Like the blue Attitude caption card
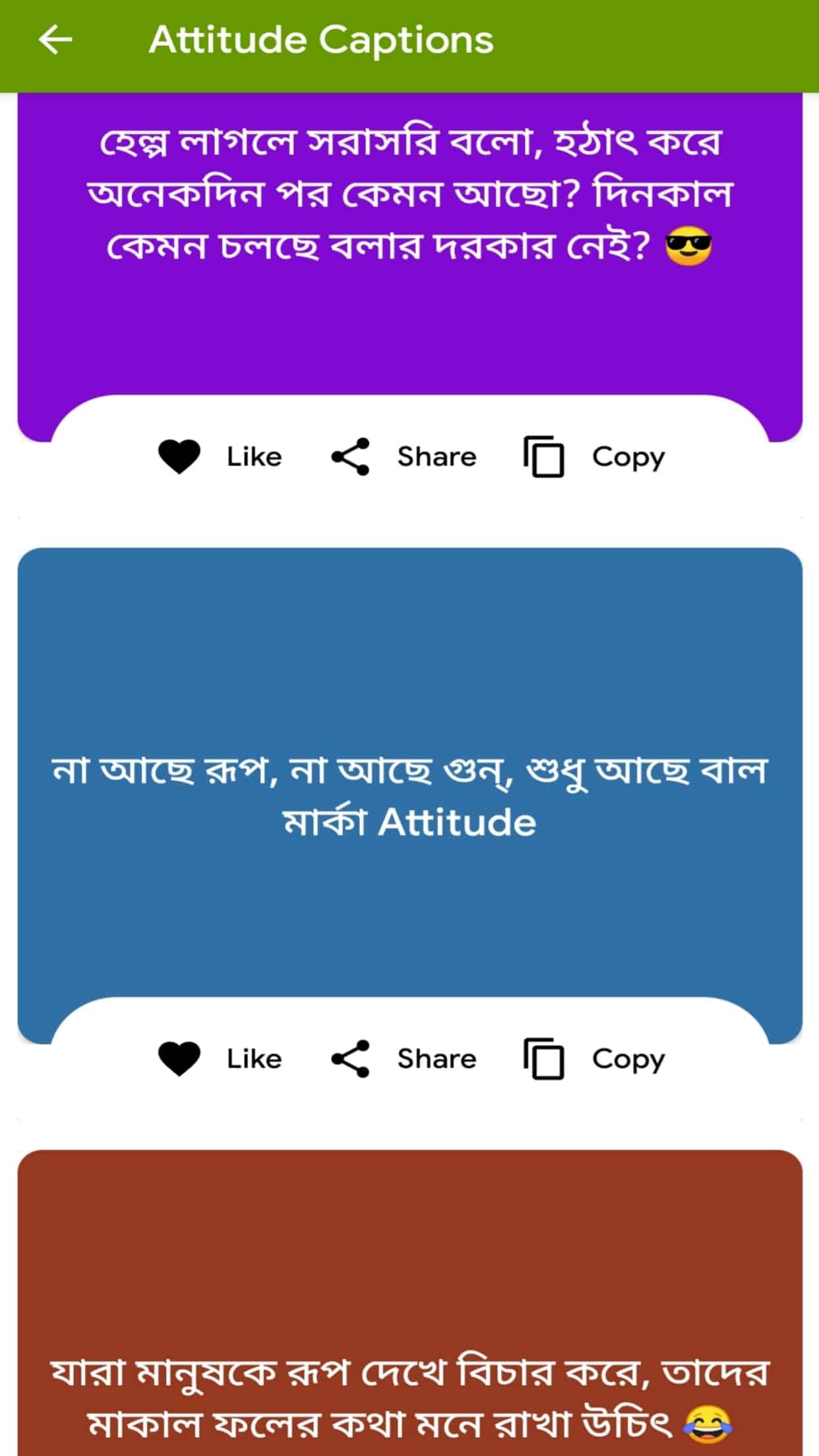Viewport: 819px width, 1456px height. point(219,1058)
